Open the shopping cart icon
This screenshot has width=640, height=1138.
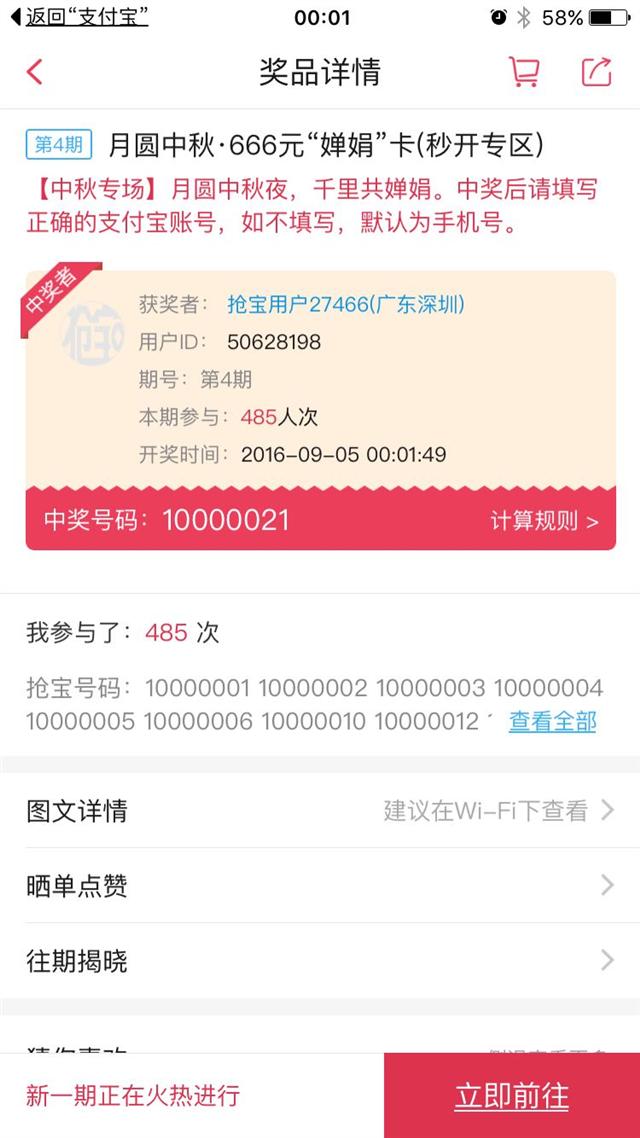[x=524, y=72]
